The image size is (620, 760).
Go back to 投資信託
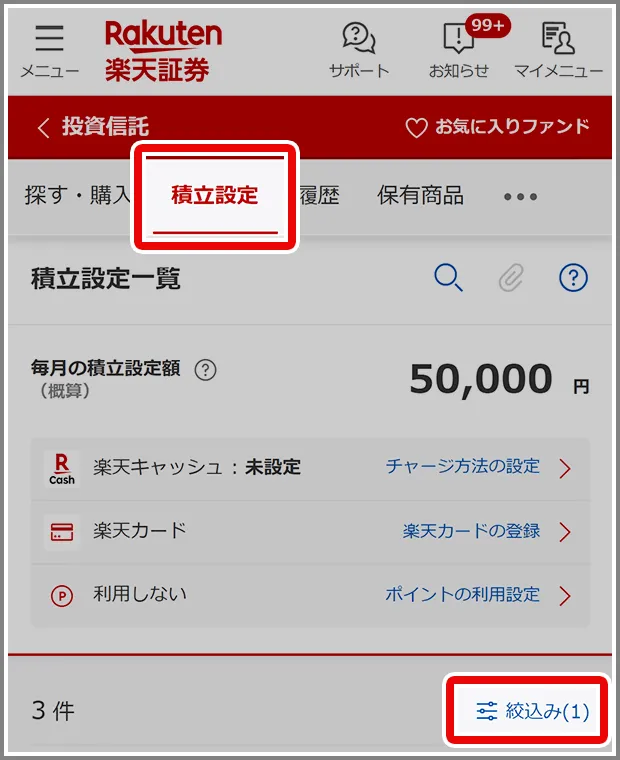(92, 127)
